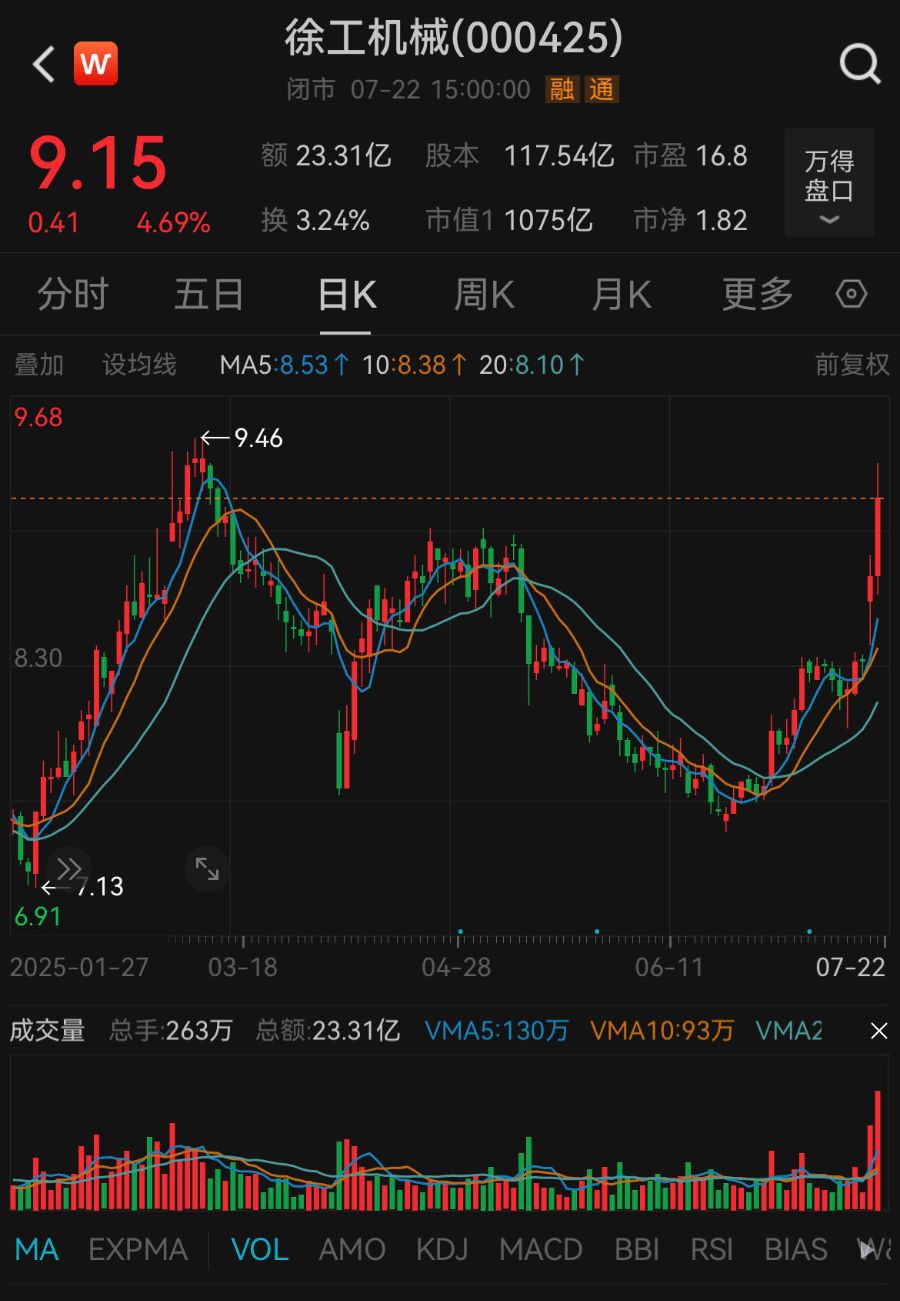Select the MACD indicator
The height and width of the screenshot is (1301, 900).
540,1249
